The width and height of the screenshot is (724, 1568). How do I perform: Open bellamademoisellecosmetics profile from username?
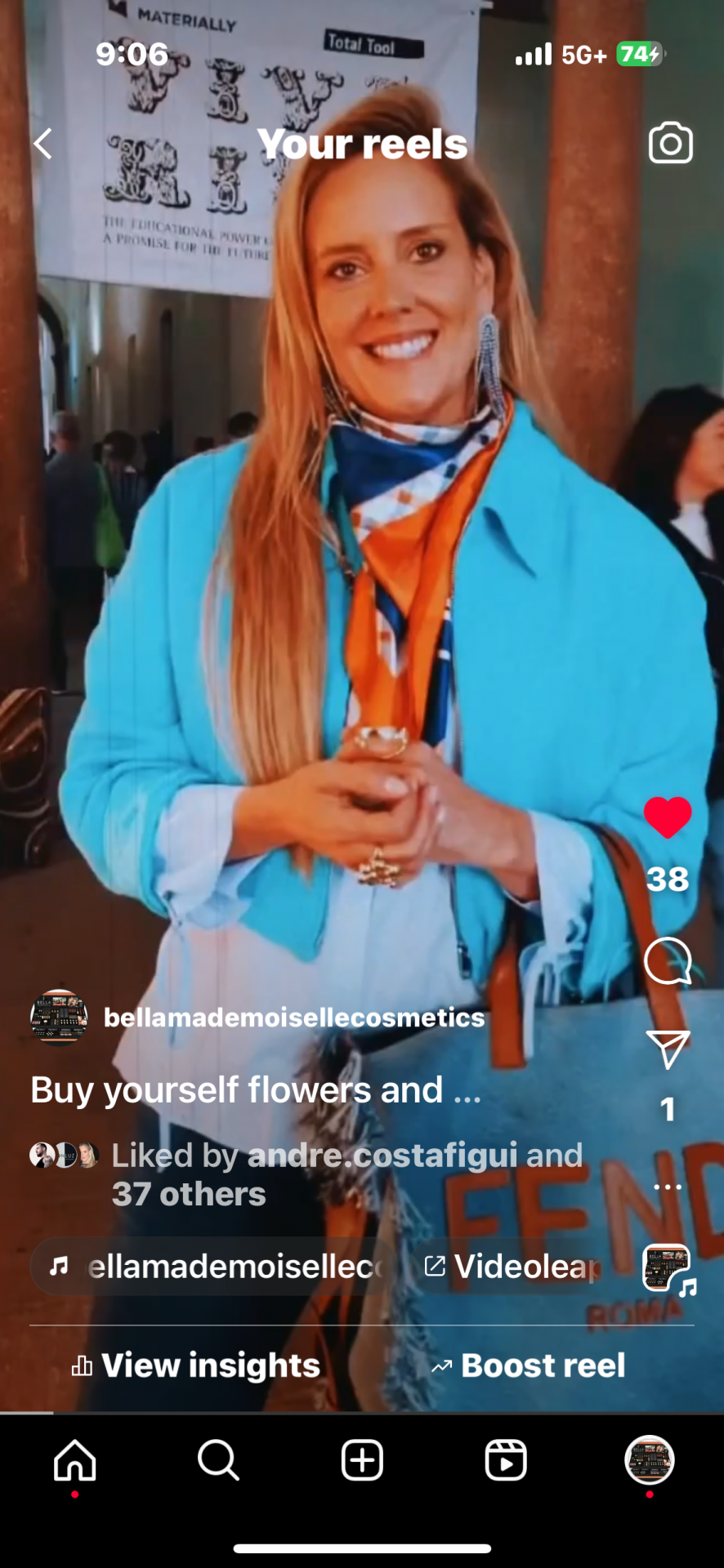[294, 1018]
